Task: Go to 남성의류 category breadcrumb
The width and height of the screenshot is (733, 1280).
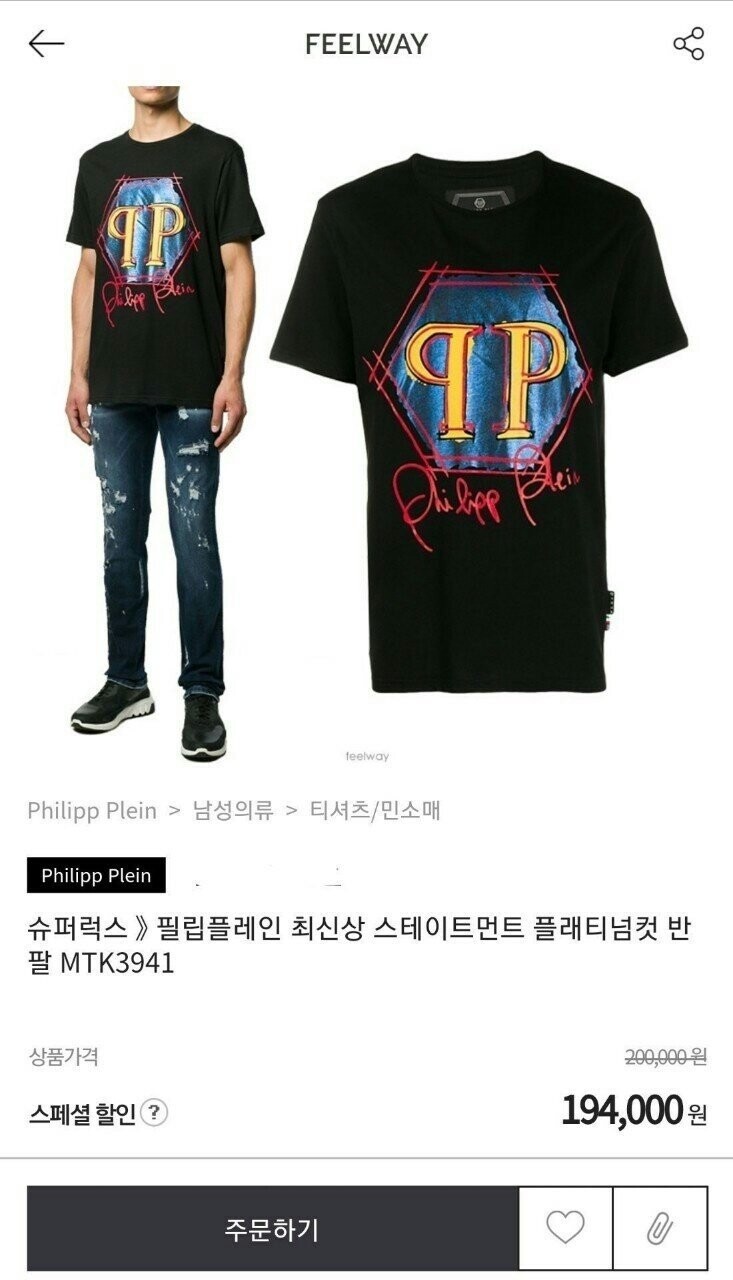Action: pos(233,810)
